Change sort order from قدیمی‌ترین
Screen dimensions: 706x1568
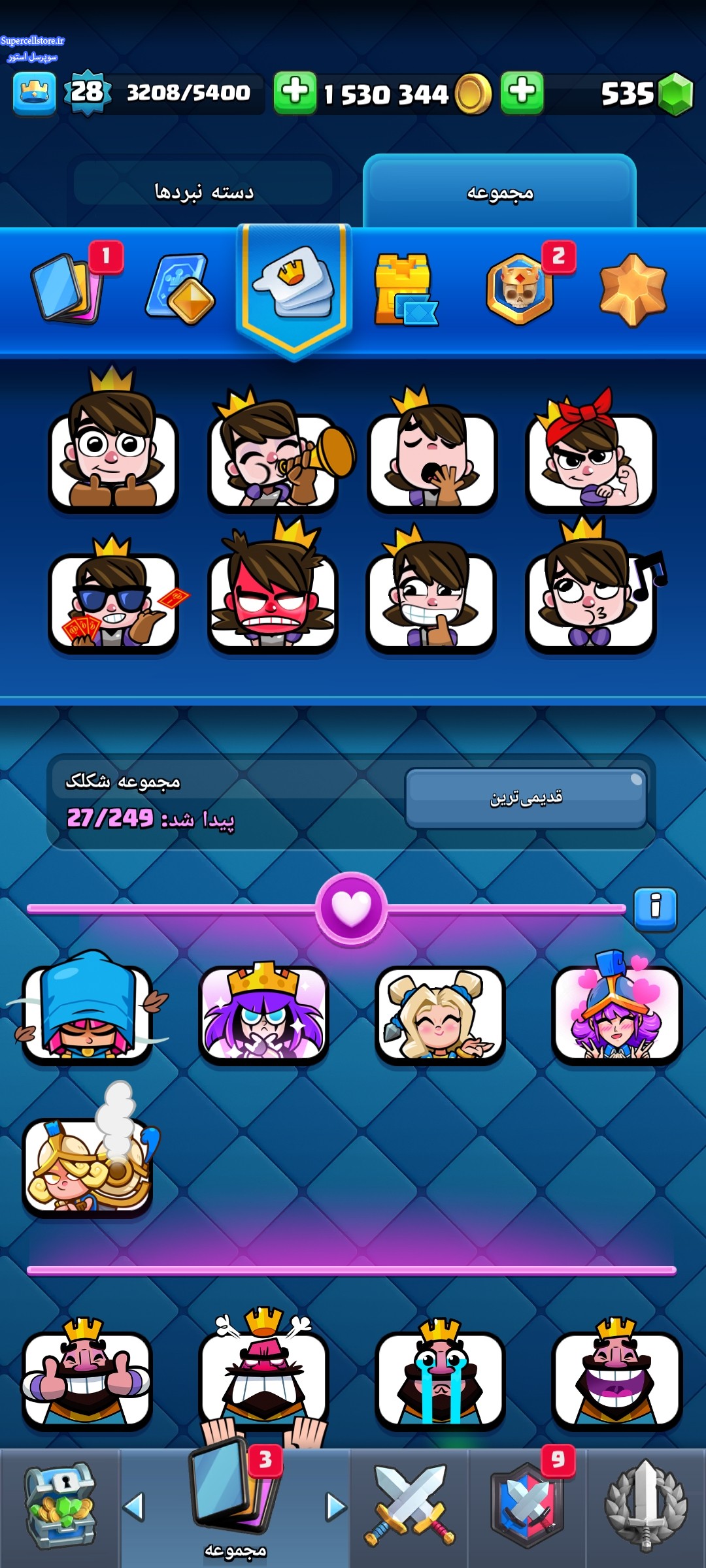pos(526,798)
